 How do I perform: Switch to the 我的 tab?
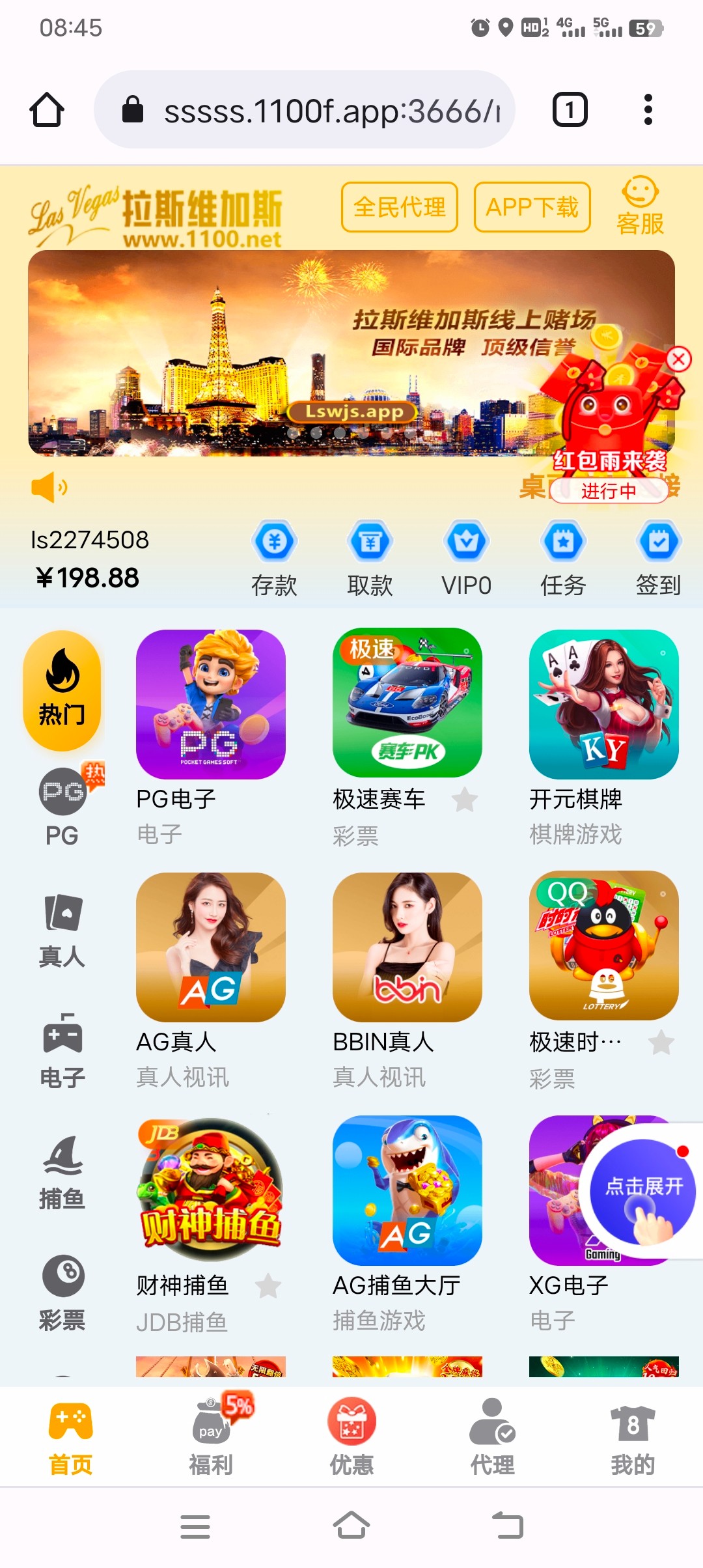tap(632, 1436)
